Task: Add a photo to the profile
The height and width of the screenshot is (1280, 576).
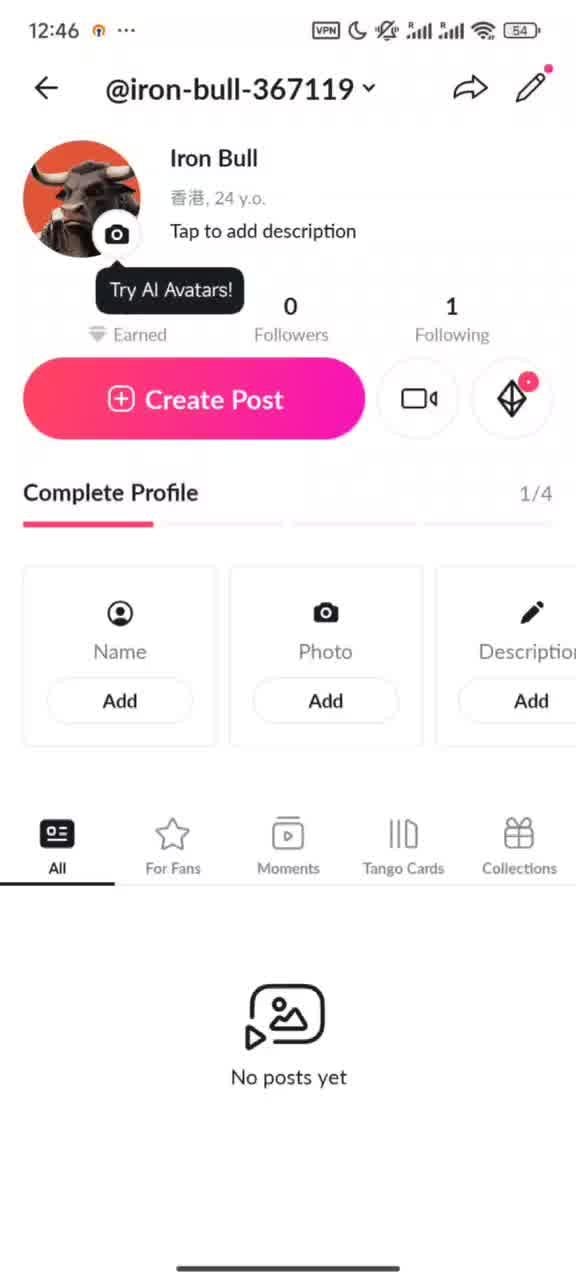Action: pos(326,701)
